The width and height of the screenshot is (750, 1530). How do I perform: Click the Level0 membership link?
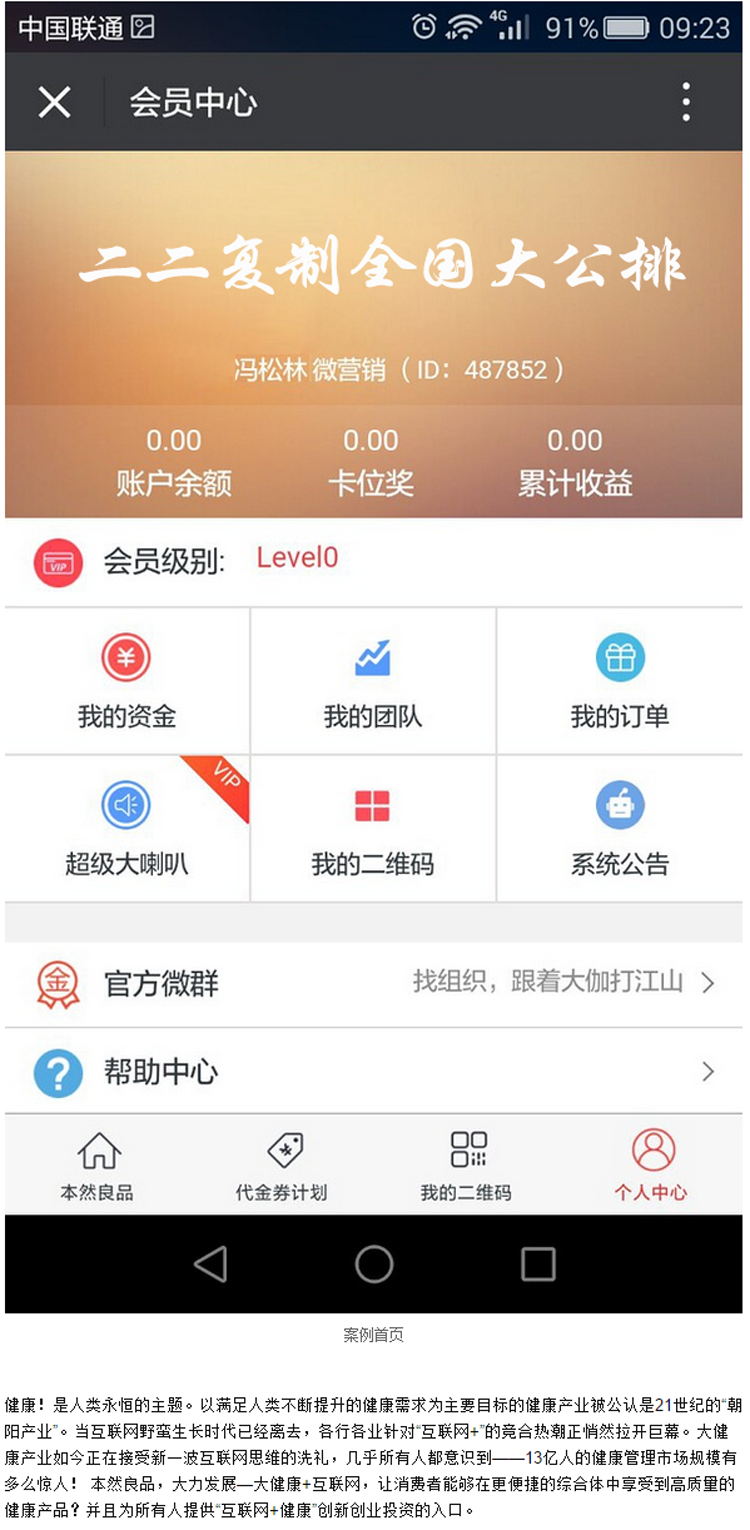296,559
